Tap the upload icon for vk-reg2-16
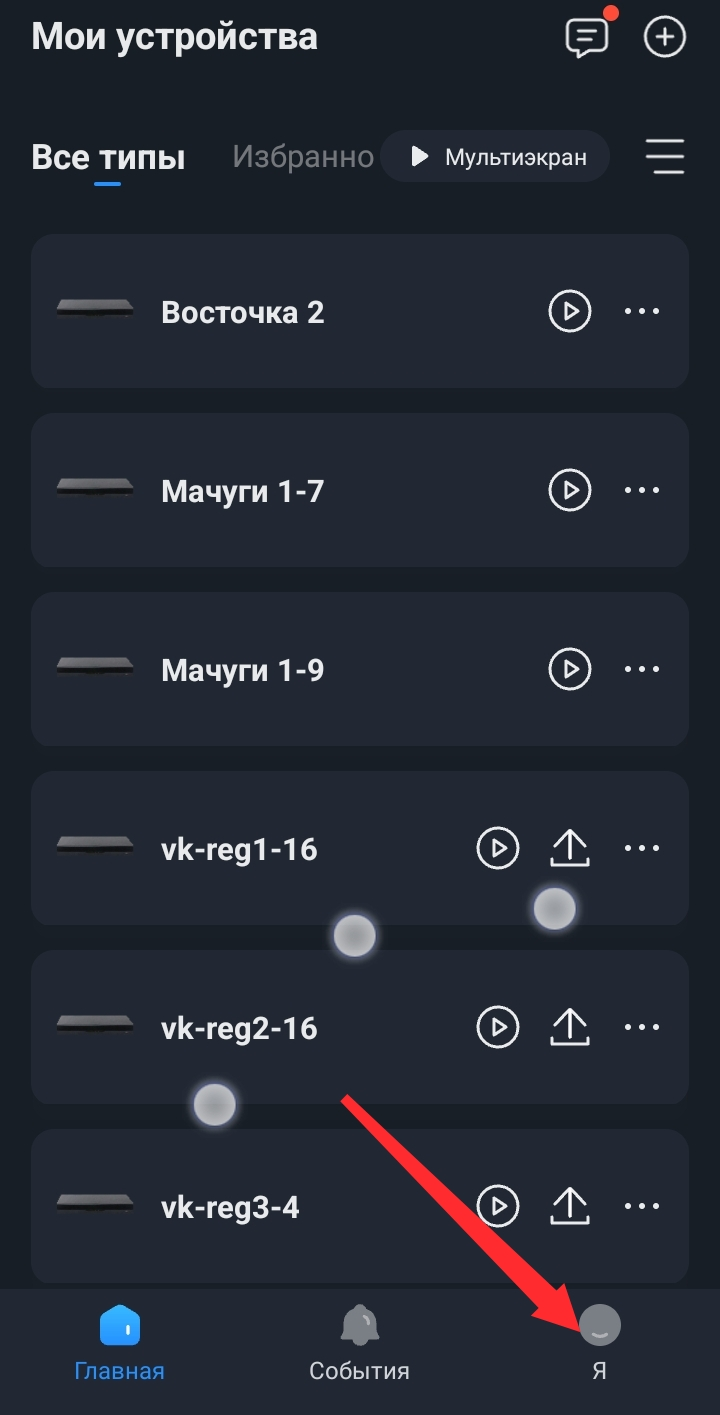Image resolution: width=720 pixels, height=1415 pixels. coord(569,1027)
